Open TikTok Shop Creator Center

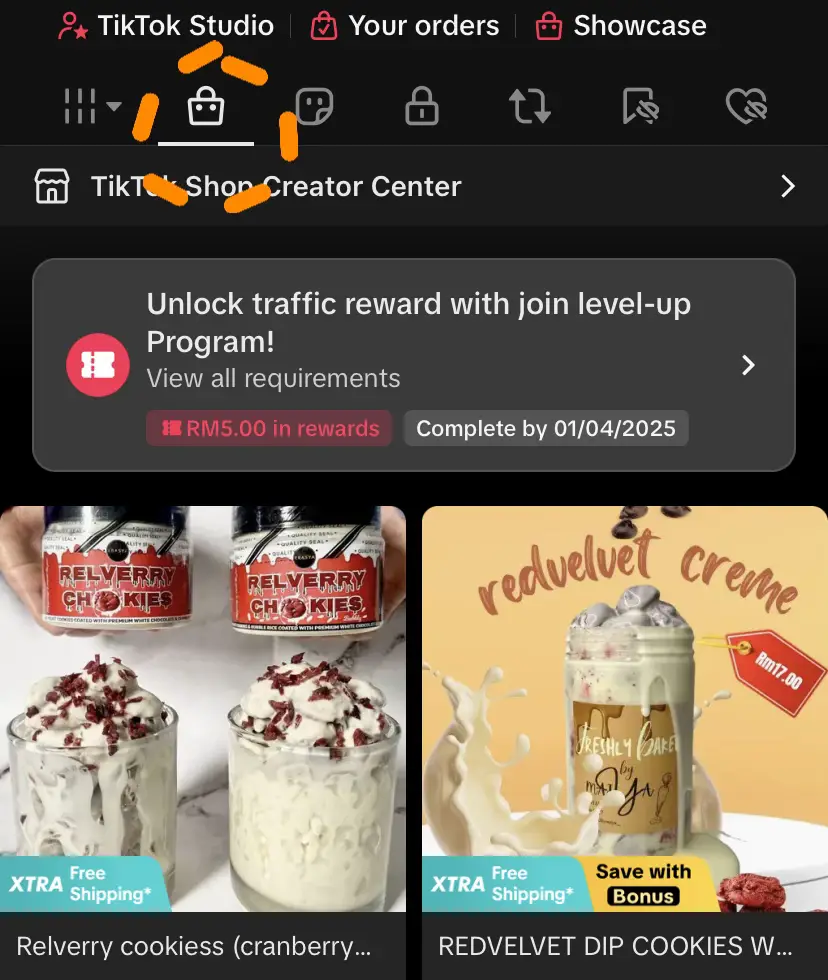pyautogui.click(x=414, y=187)
